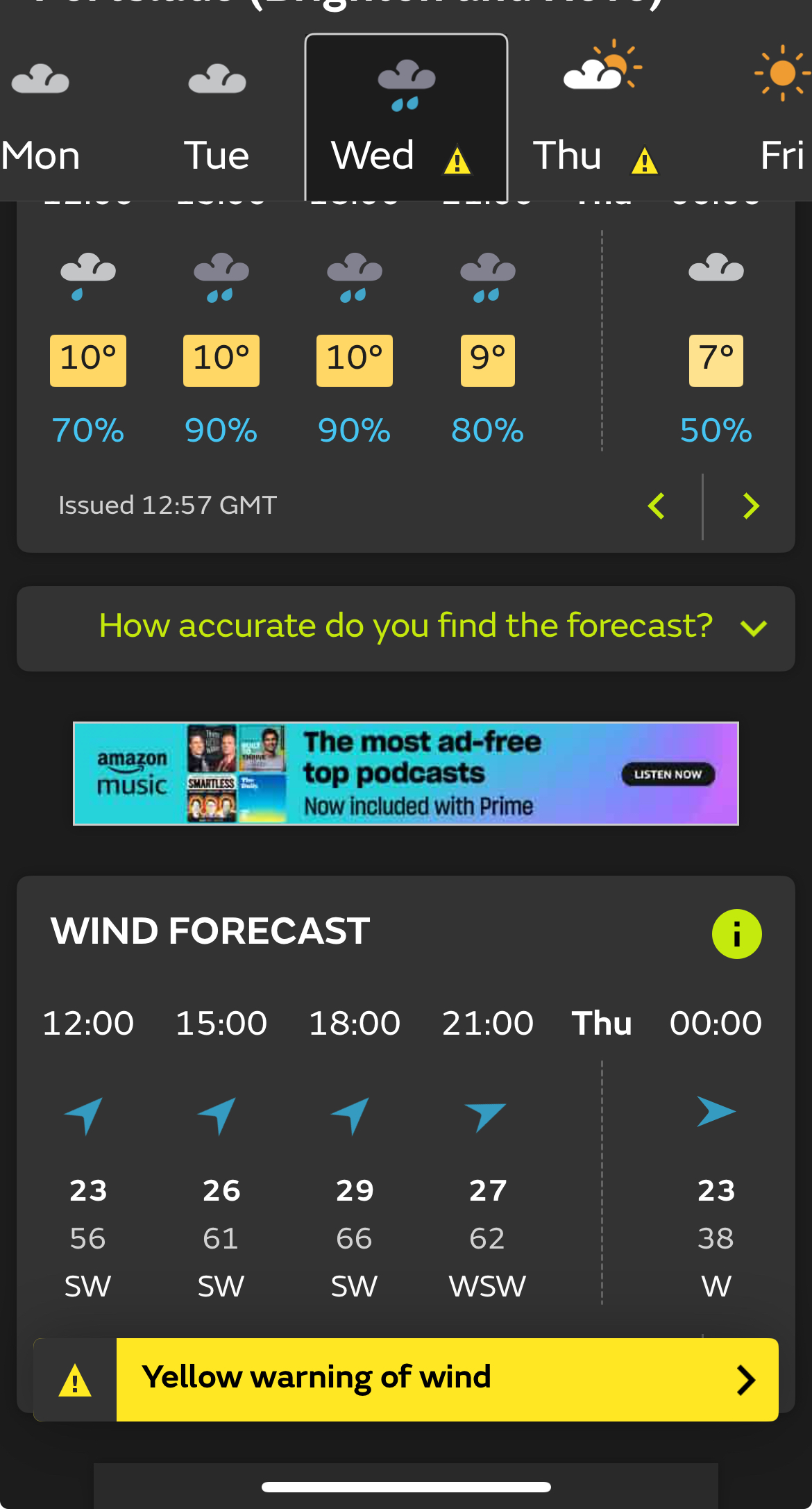Screen dimensions: 812x1509
Task: Select the Tue forecast tab
Action: tap(217, 118)
